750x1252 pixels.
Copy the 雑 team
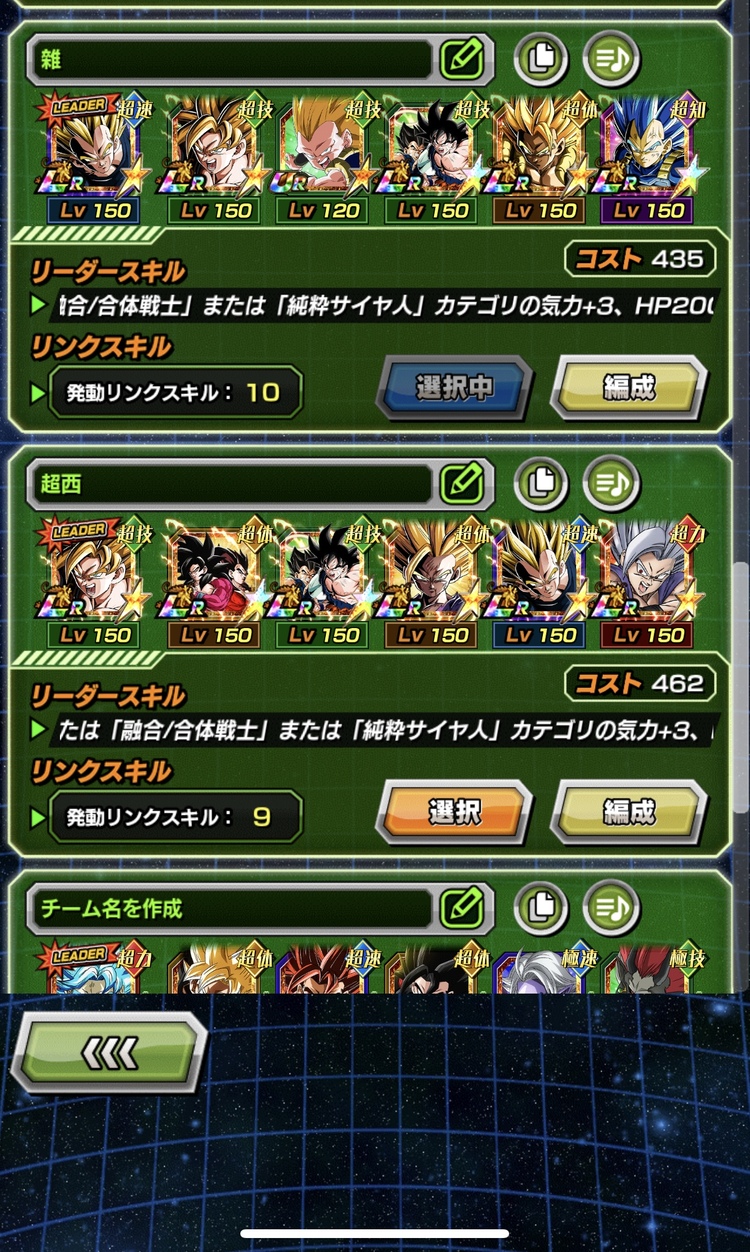click(541, 59)
